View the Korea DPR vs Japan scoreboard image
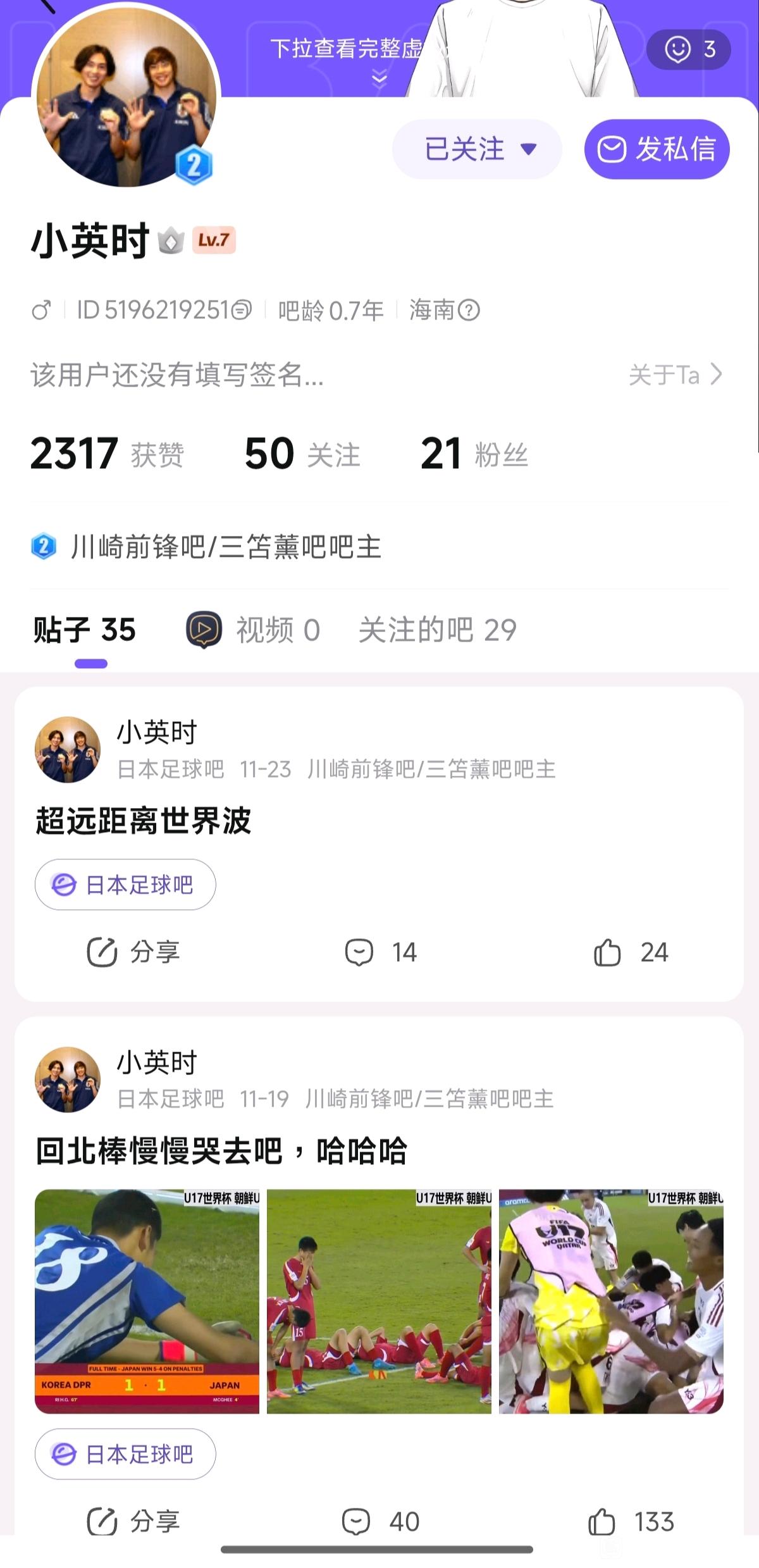The height and width of the screenshot is (1568, 759). pos(147,1301)
